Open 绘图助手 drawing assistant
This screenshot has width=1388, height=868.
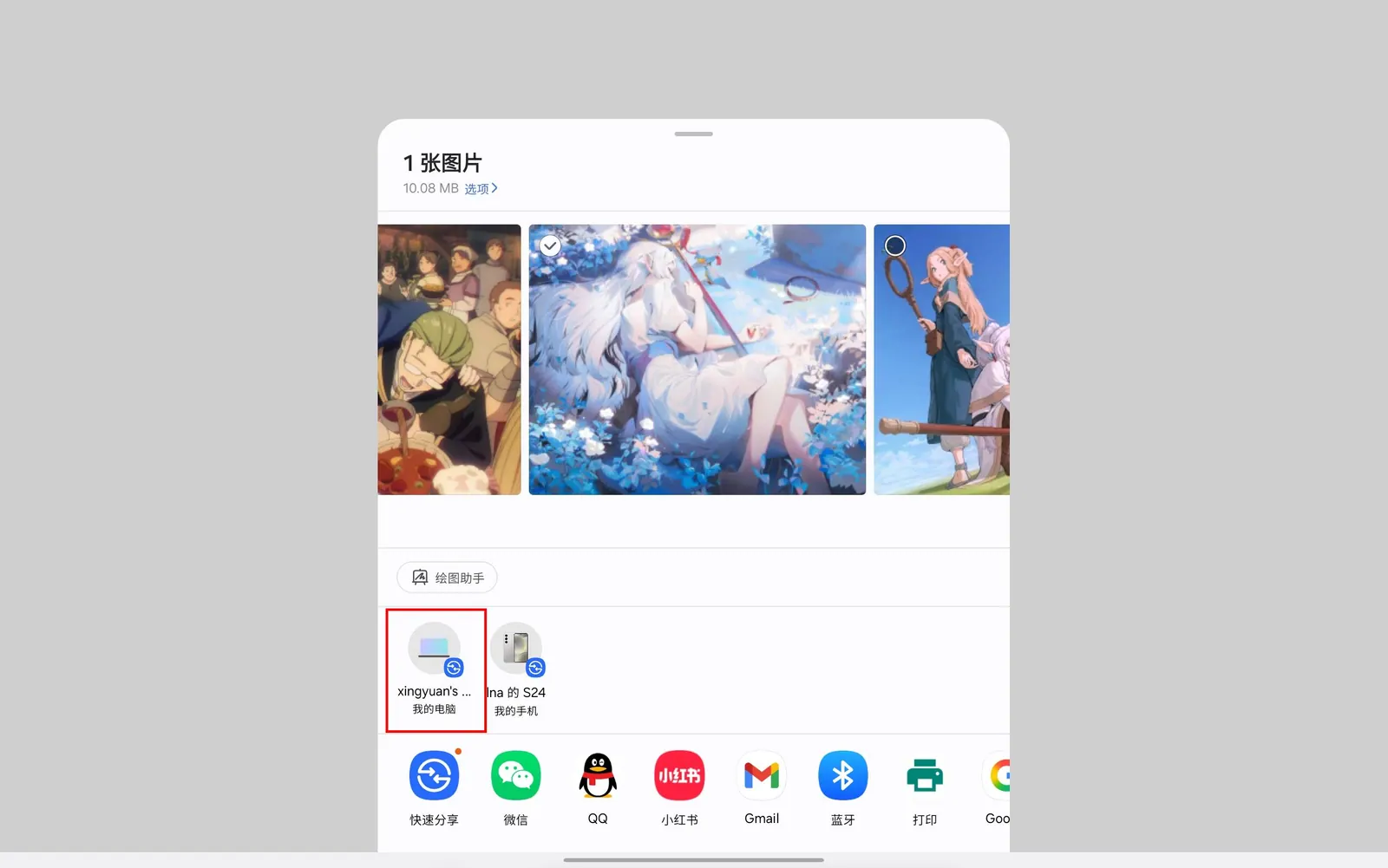[447, 578]
